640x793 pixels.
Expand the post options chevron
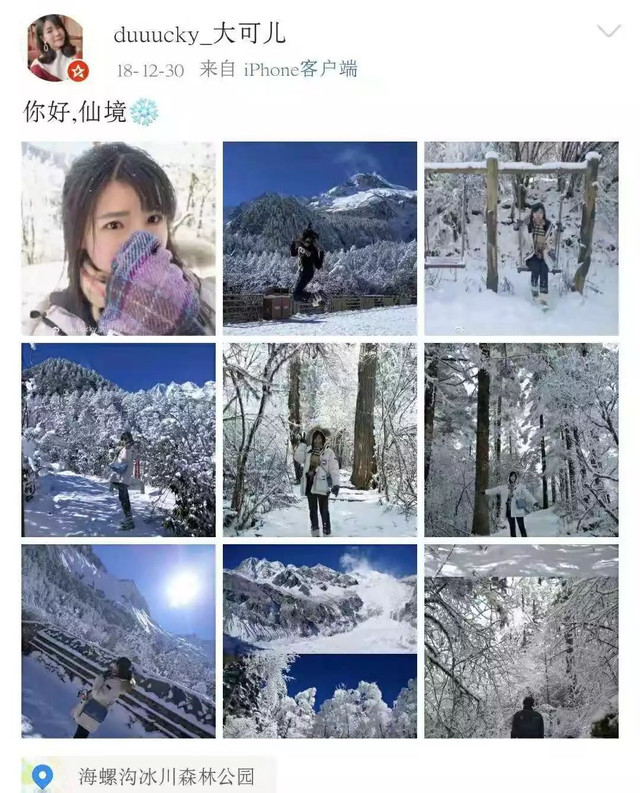[608, 32]
